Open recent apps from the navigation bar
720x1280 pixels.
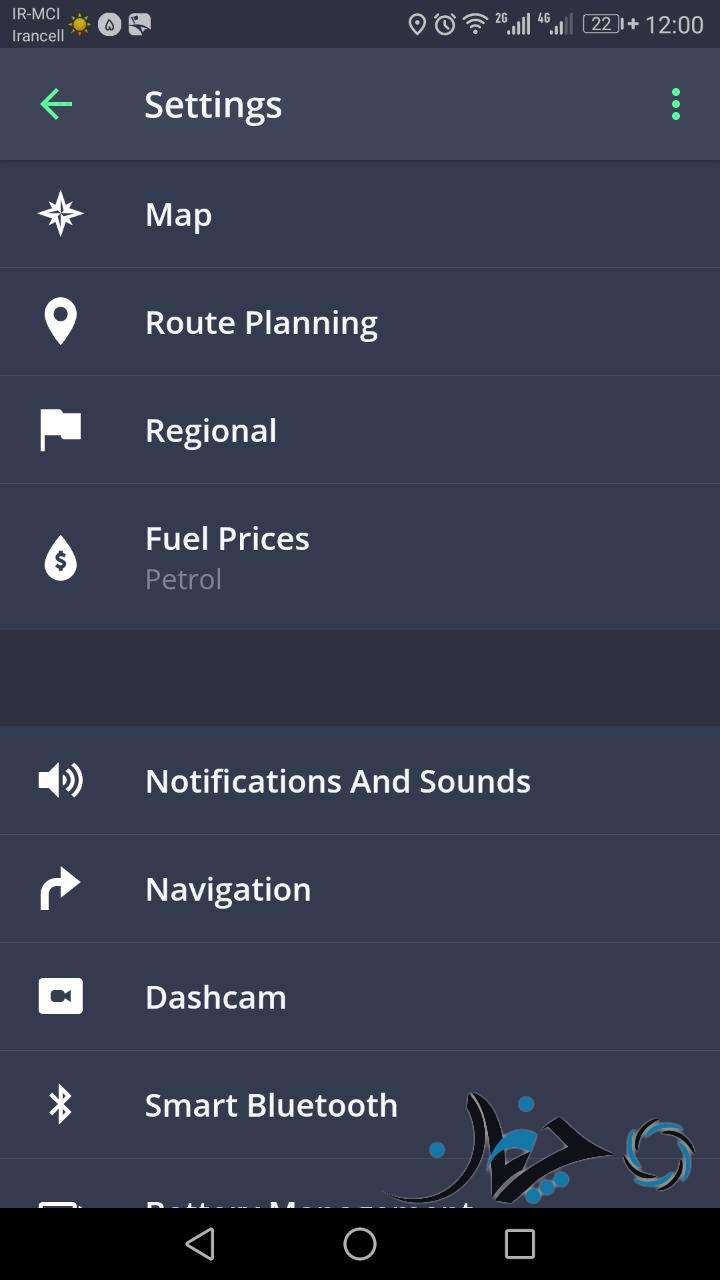[520, 1244]
